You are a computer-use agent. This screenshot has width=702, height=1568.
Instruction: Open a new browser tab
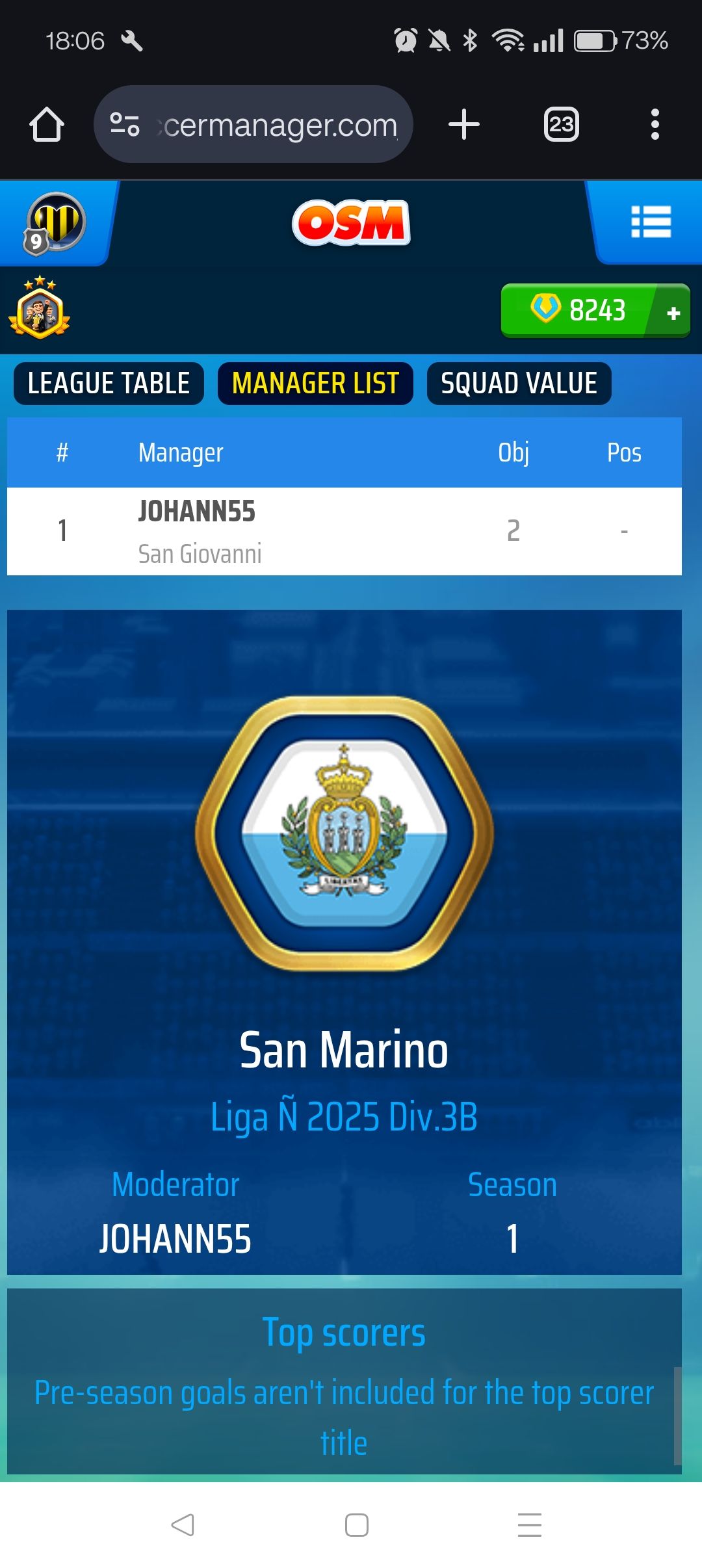tap(464, 124)
